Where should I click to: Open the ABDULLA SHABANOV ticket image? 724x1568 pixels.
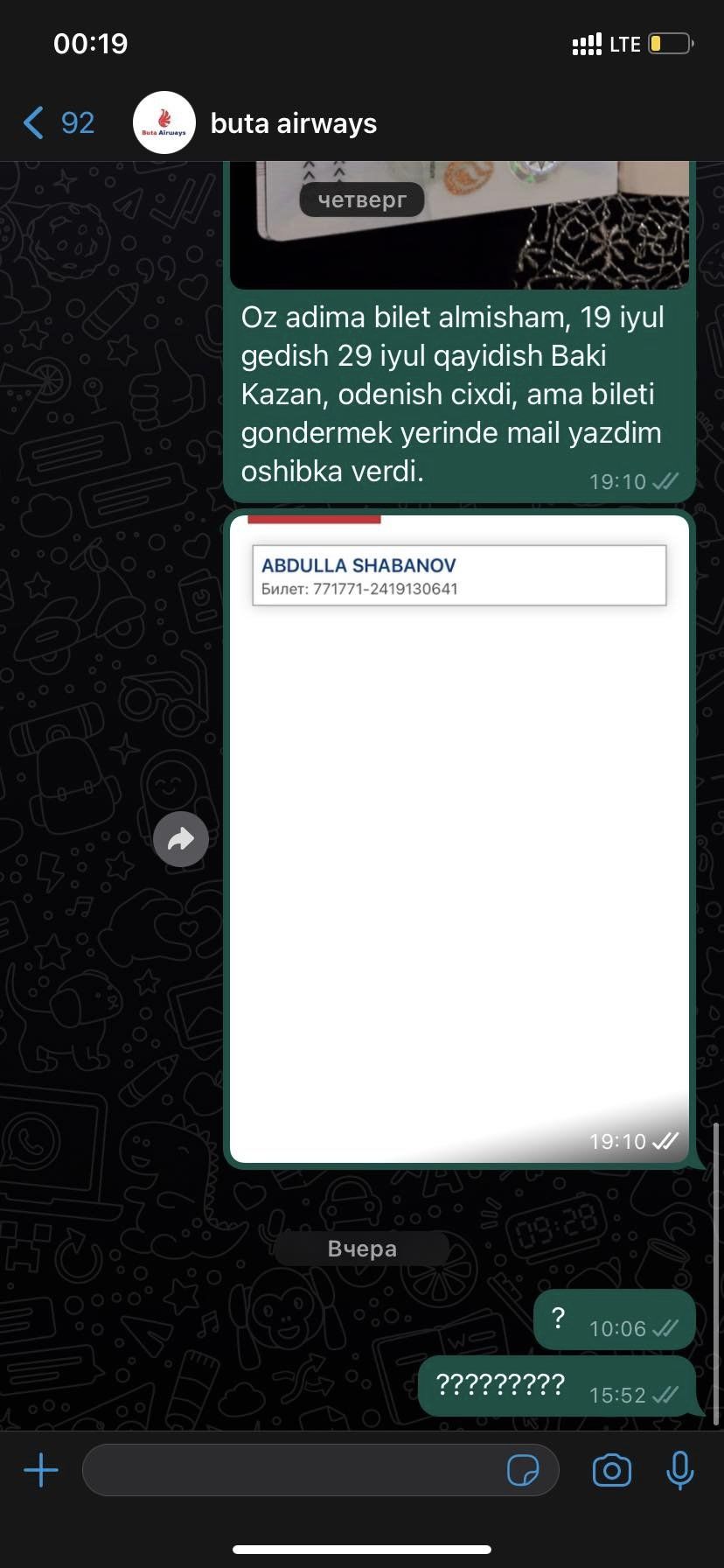click(459, 838)
